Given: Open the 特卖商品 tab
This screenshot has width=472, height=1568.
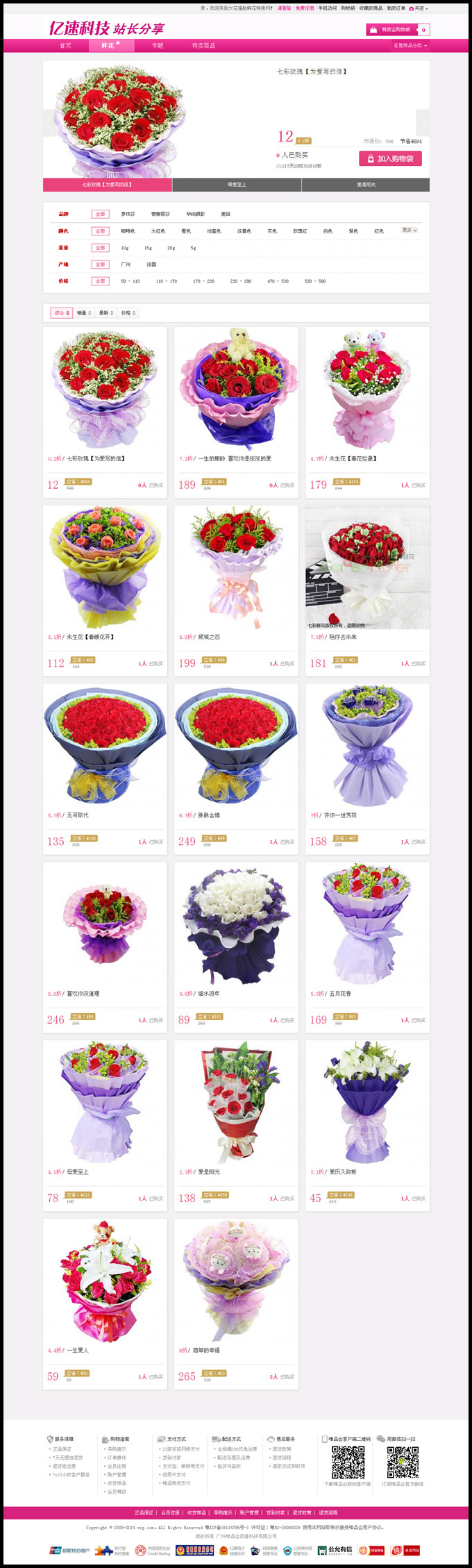Looking at the screenshot, I should 203,46.
